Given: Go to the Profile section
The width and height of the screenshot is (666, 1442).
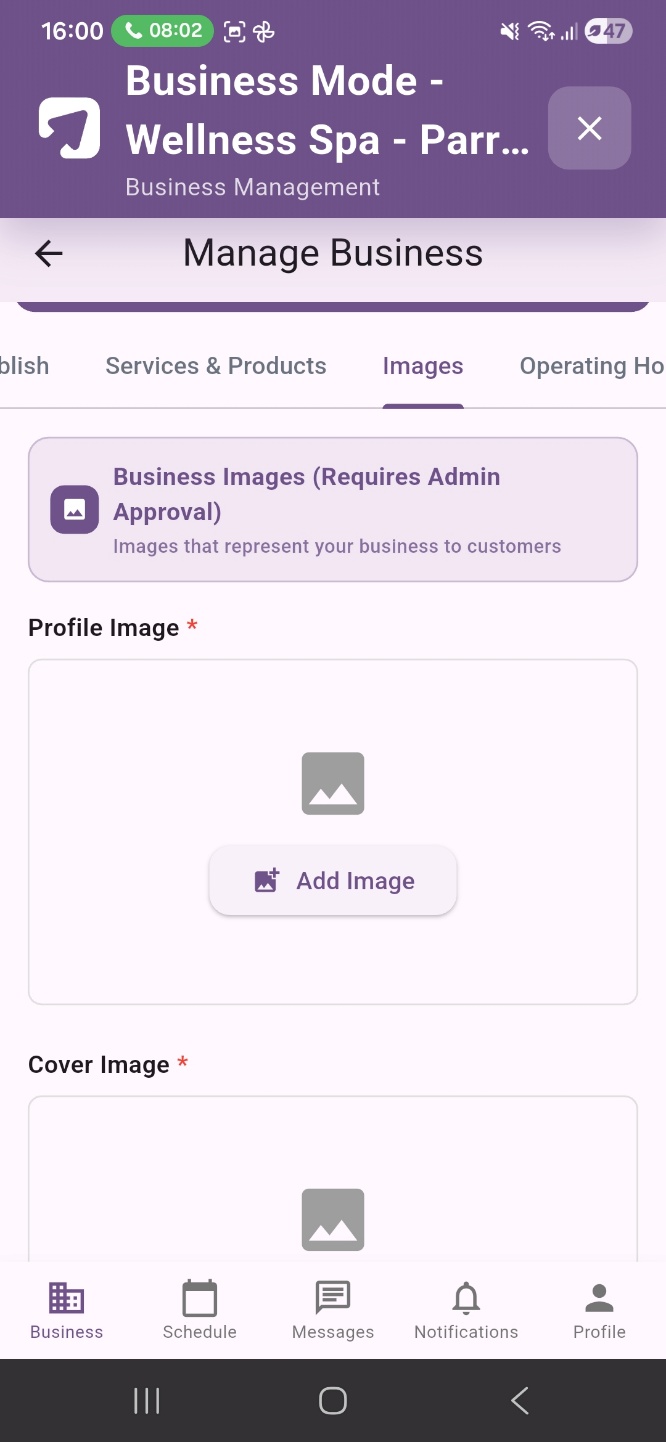Looking at the screenshot, I should click(x=599, y=1310).
